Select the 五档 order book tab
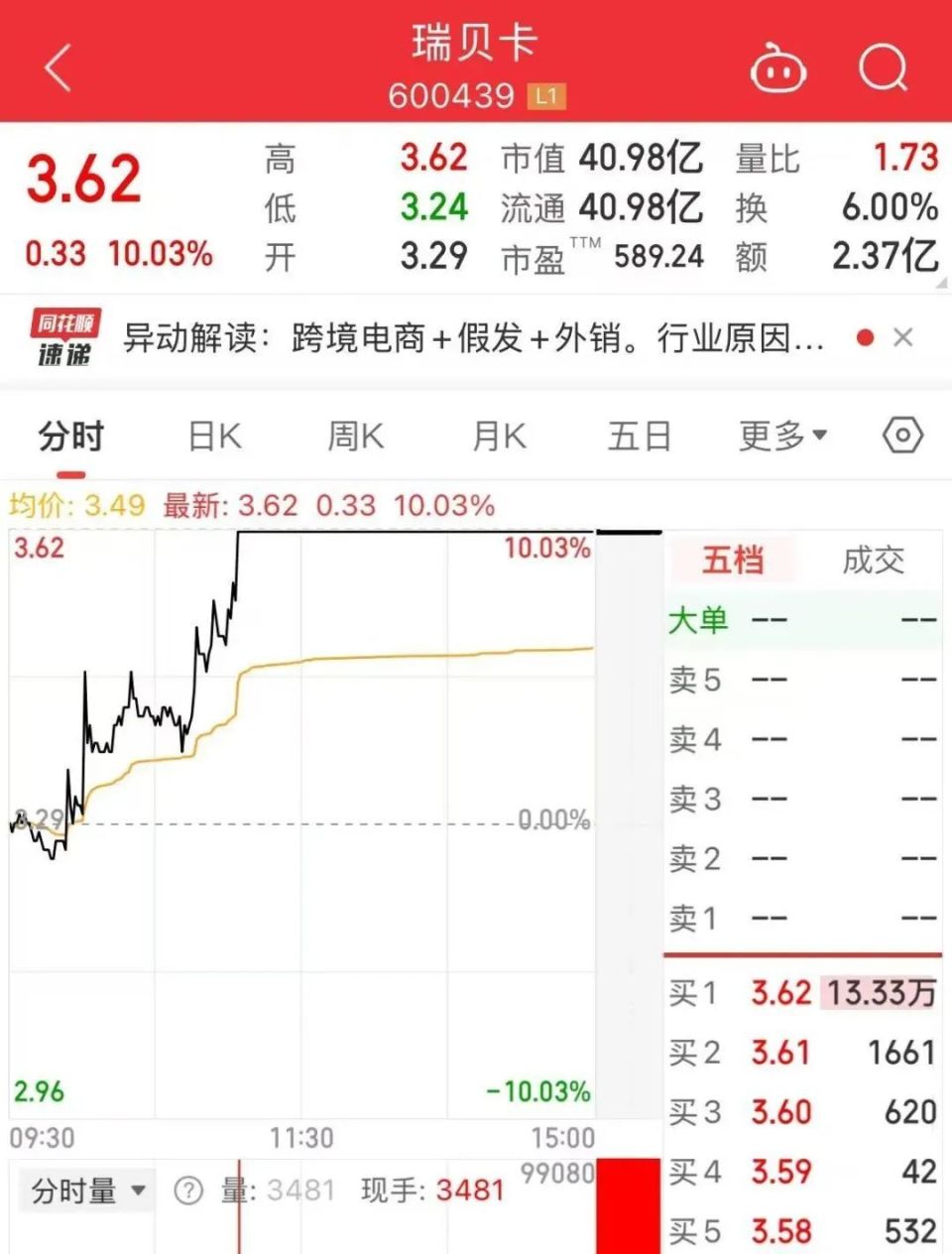952x1254 pixels. [733, 561]
